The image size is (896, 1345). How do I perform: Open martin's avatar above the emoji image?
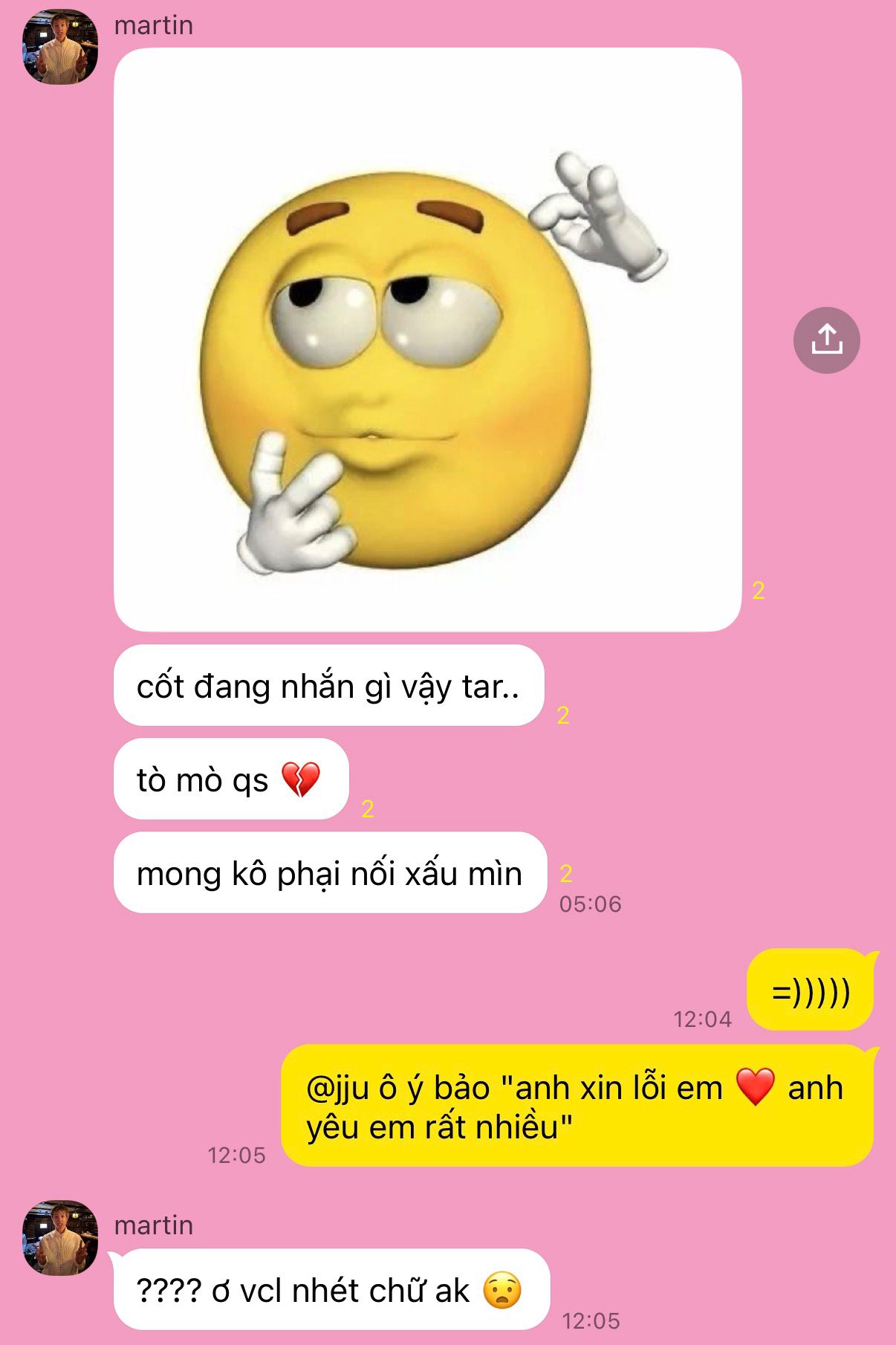(x=60, y=47)
